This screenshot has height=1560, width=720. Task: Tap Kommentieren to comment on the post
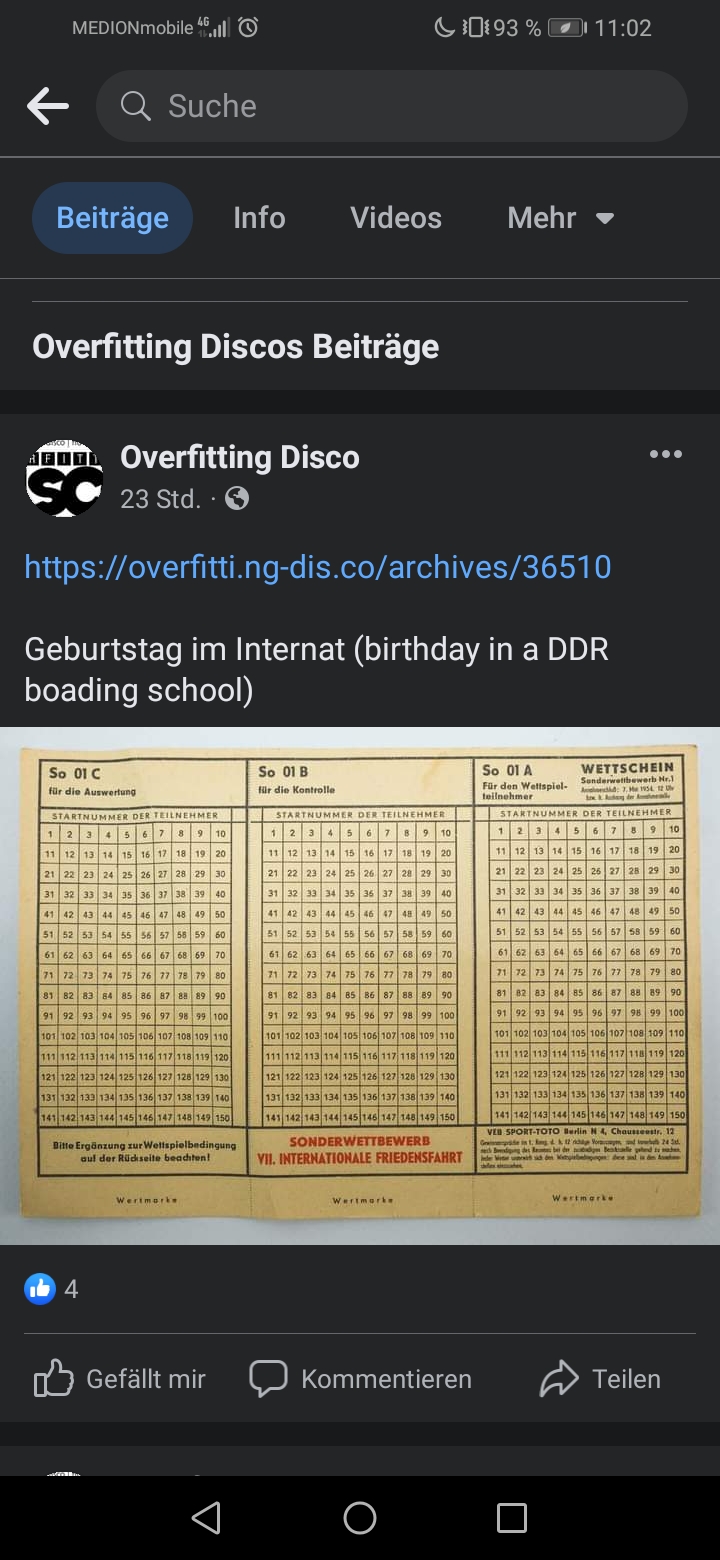(x=360, y=1379)
